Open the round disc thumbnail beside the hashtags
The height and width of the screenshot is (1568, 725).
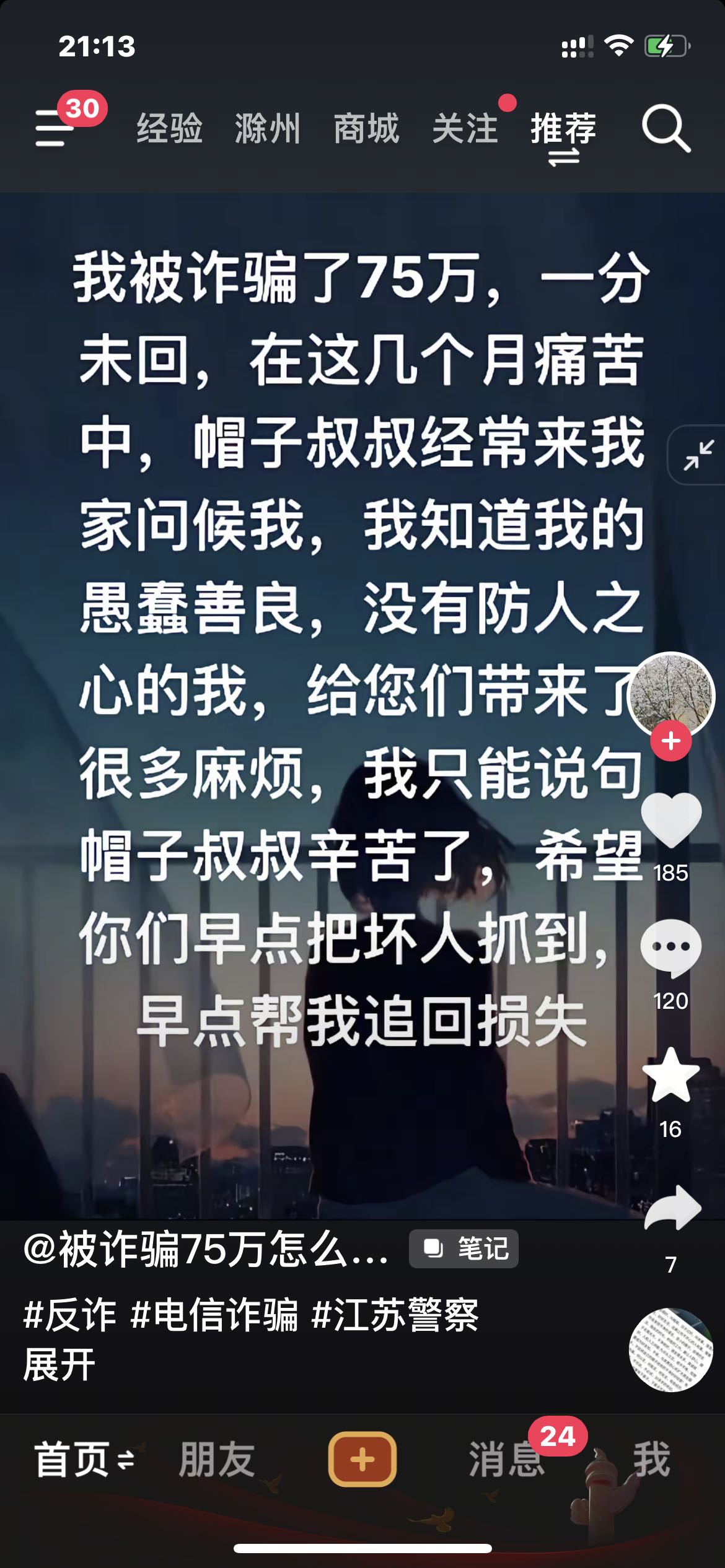[670, 1350]
